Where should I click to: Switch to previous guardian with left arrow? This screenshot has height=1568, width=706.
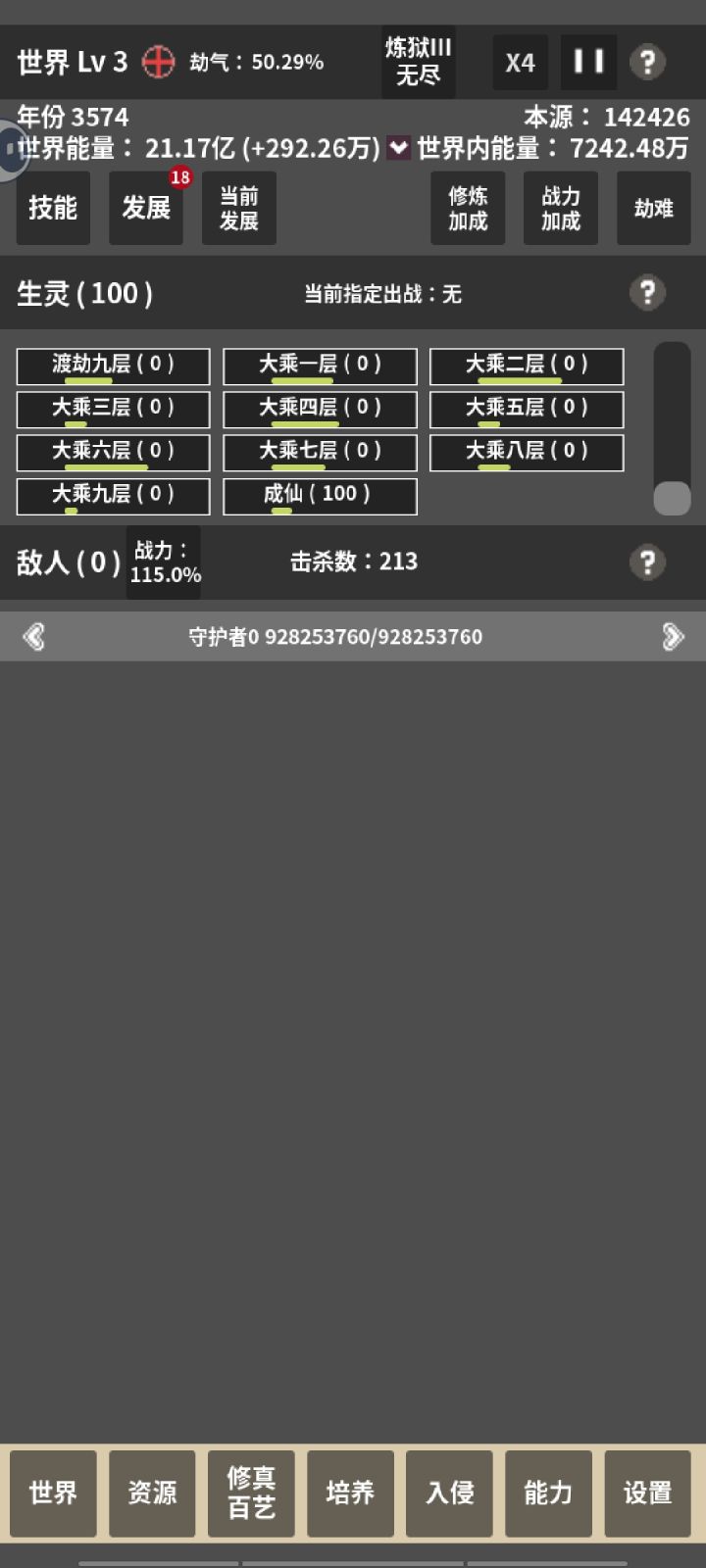click(x=34, y=636)
